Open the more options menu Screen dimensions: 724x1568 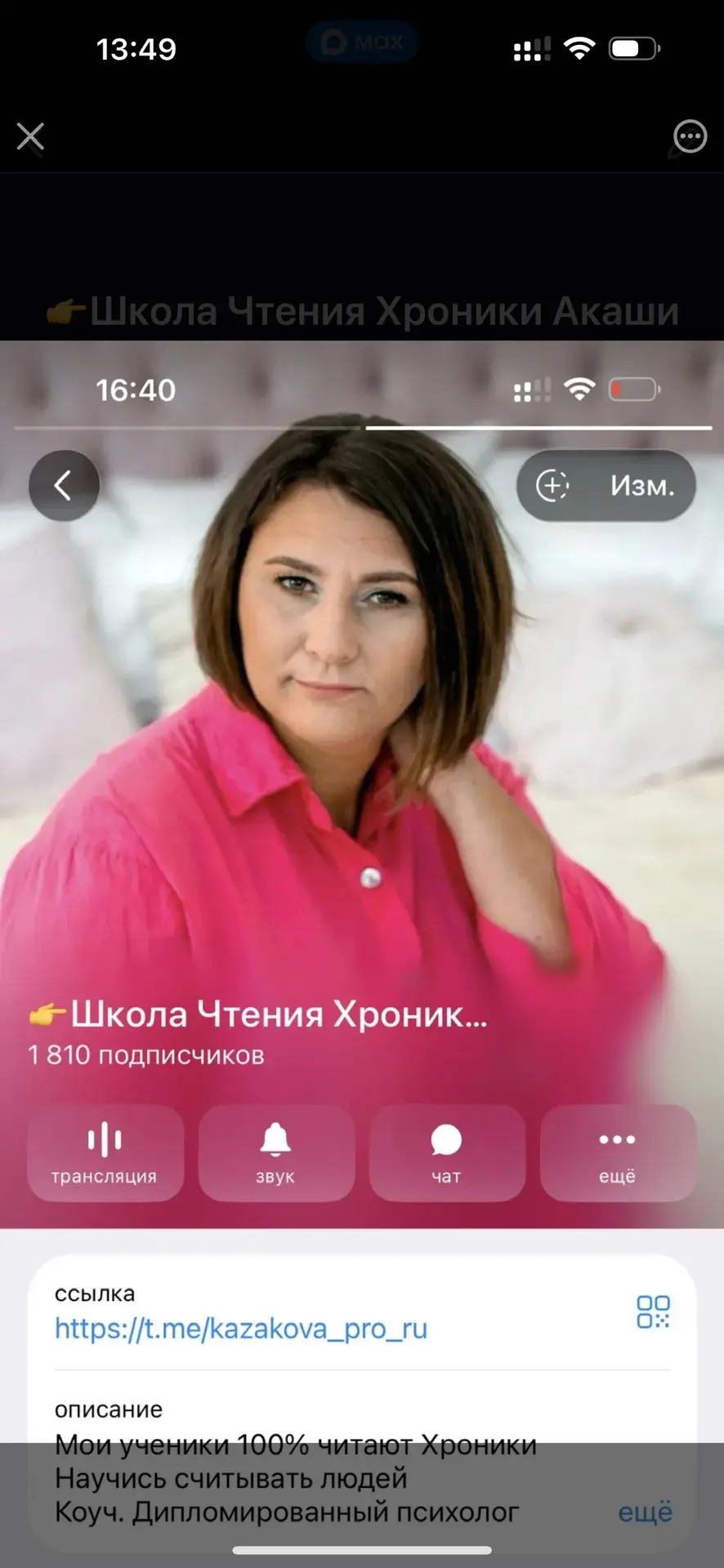tap(689, 136)
